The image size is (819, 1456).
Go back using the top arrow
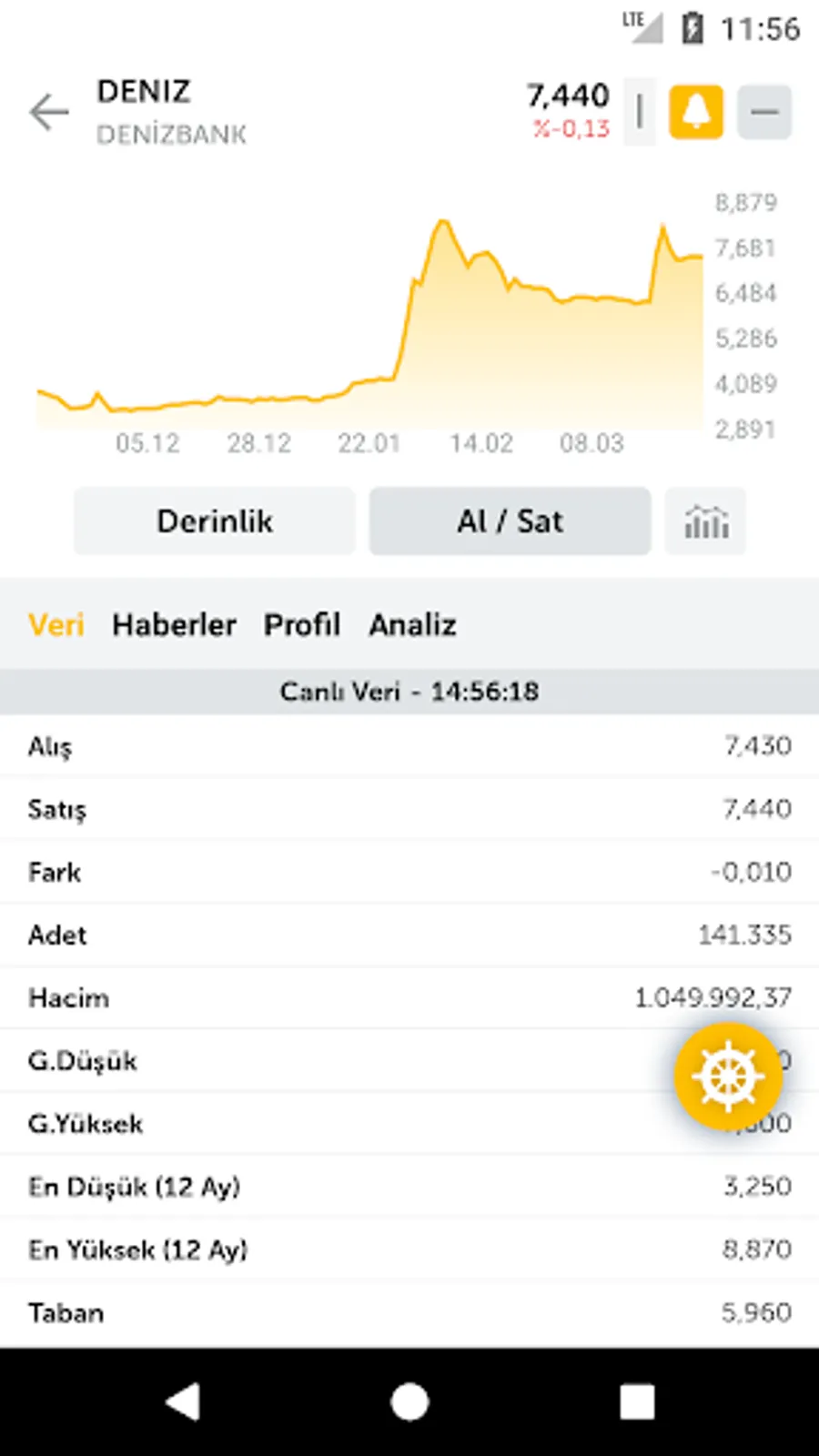pos(49,113)
